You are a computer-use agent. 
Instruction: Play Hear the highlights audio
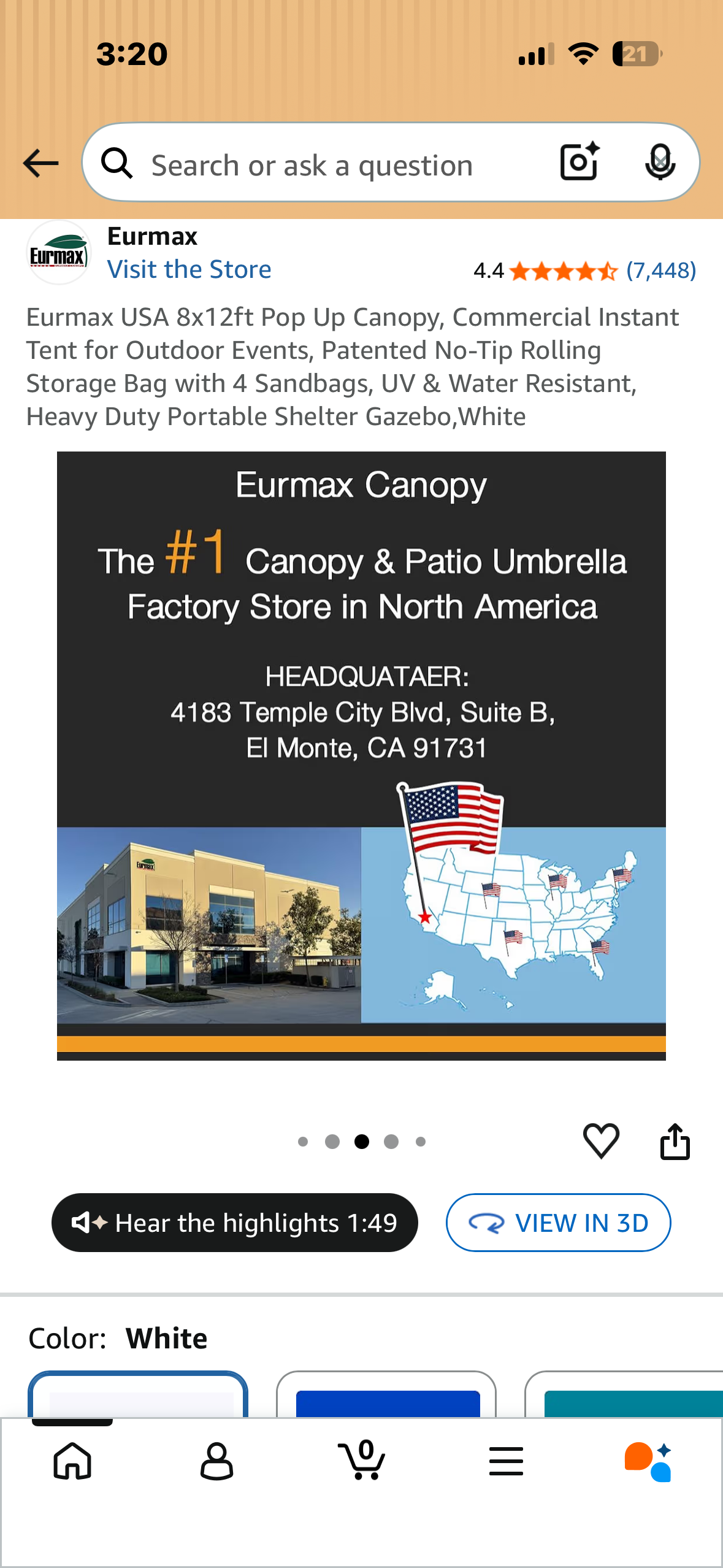(x=235, y=1223)
